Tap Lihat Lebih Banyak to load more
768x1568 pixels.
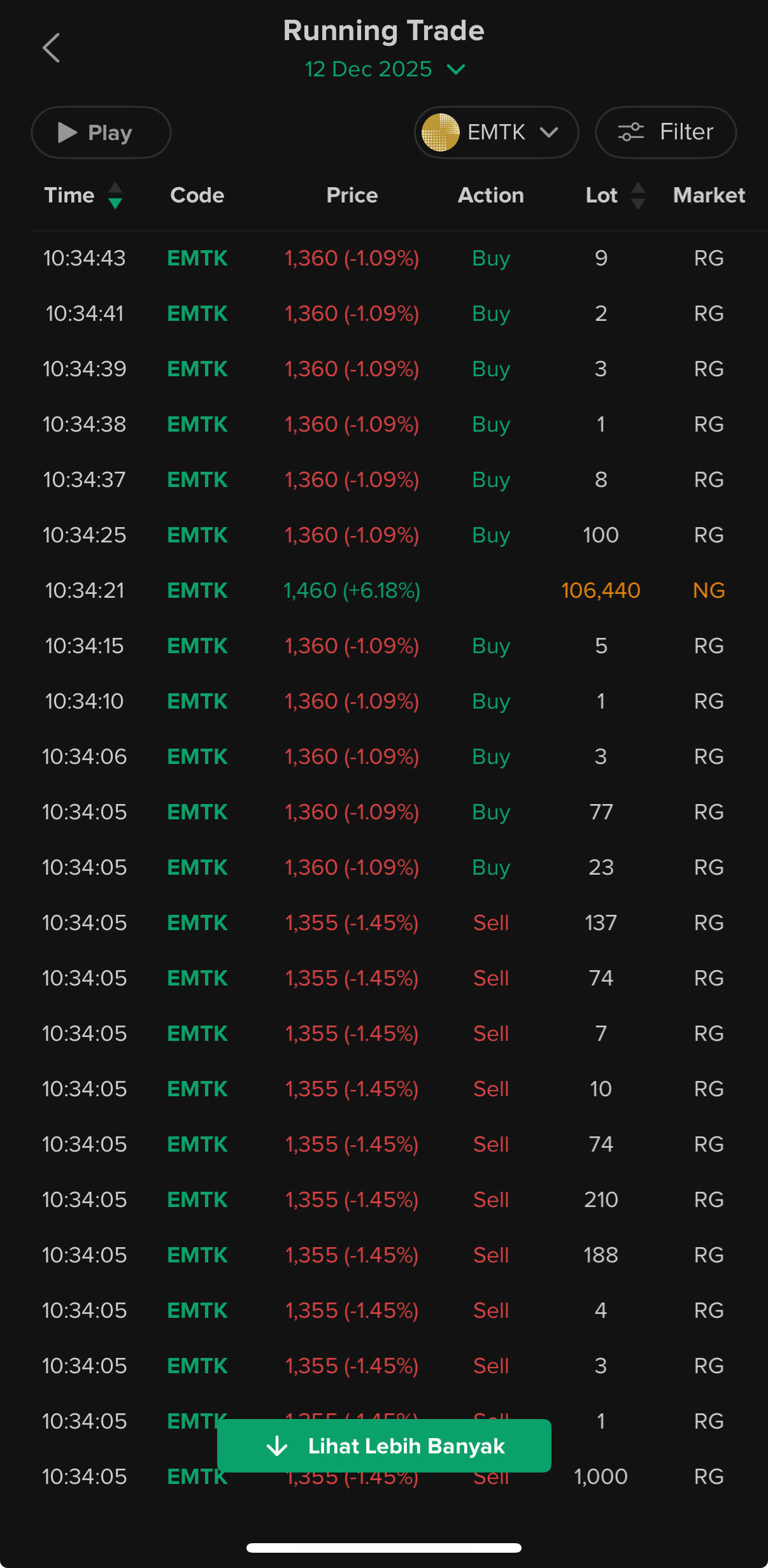click(x=384, y=1446)
